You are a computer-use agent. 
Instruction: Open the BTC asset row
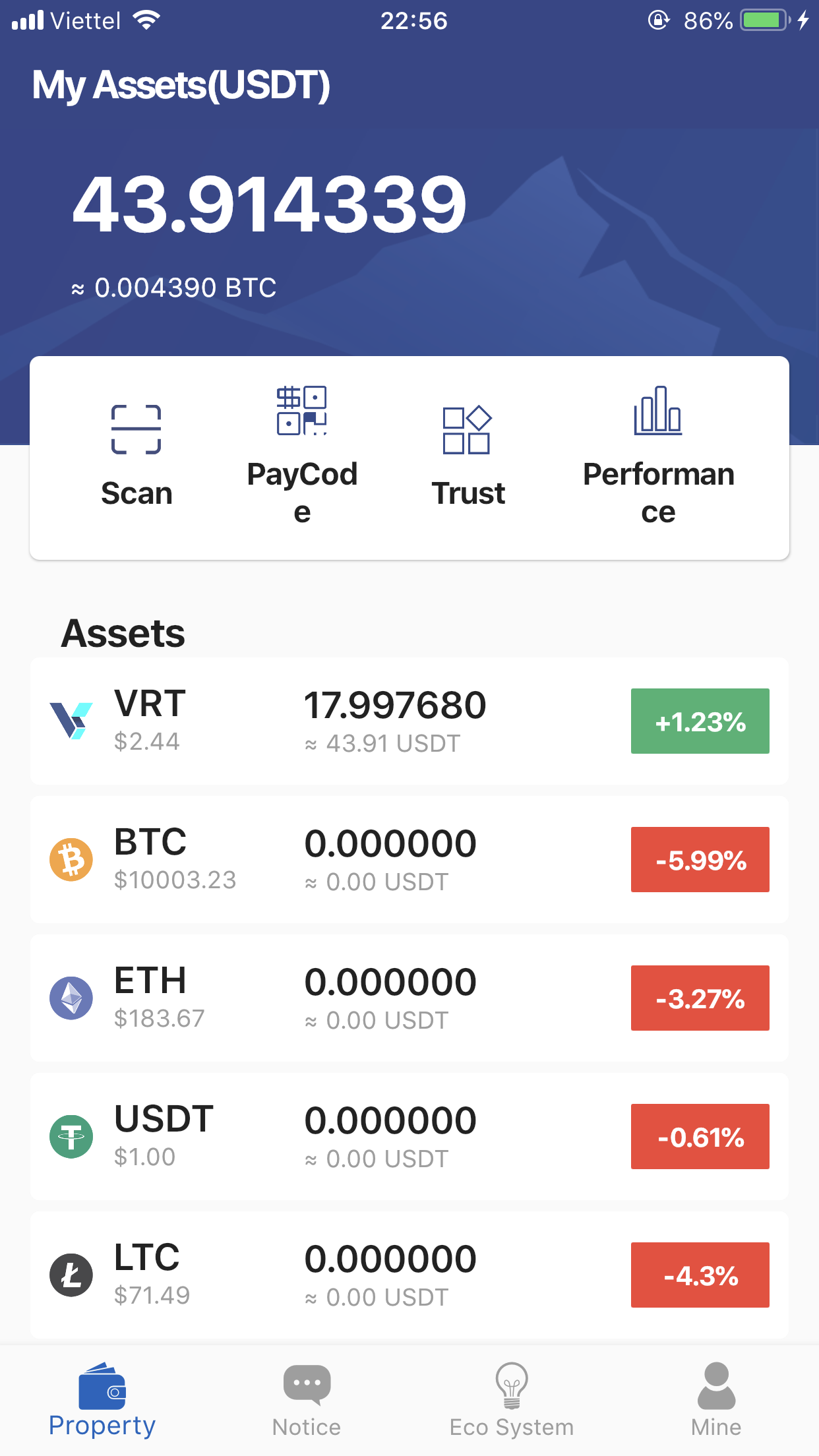click(409, 859)
